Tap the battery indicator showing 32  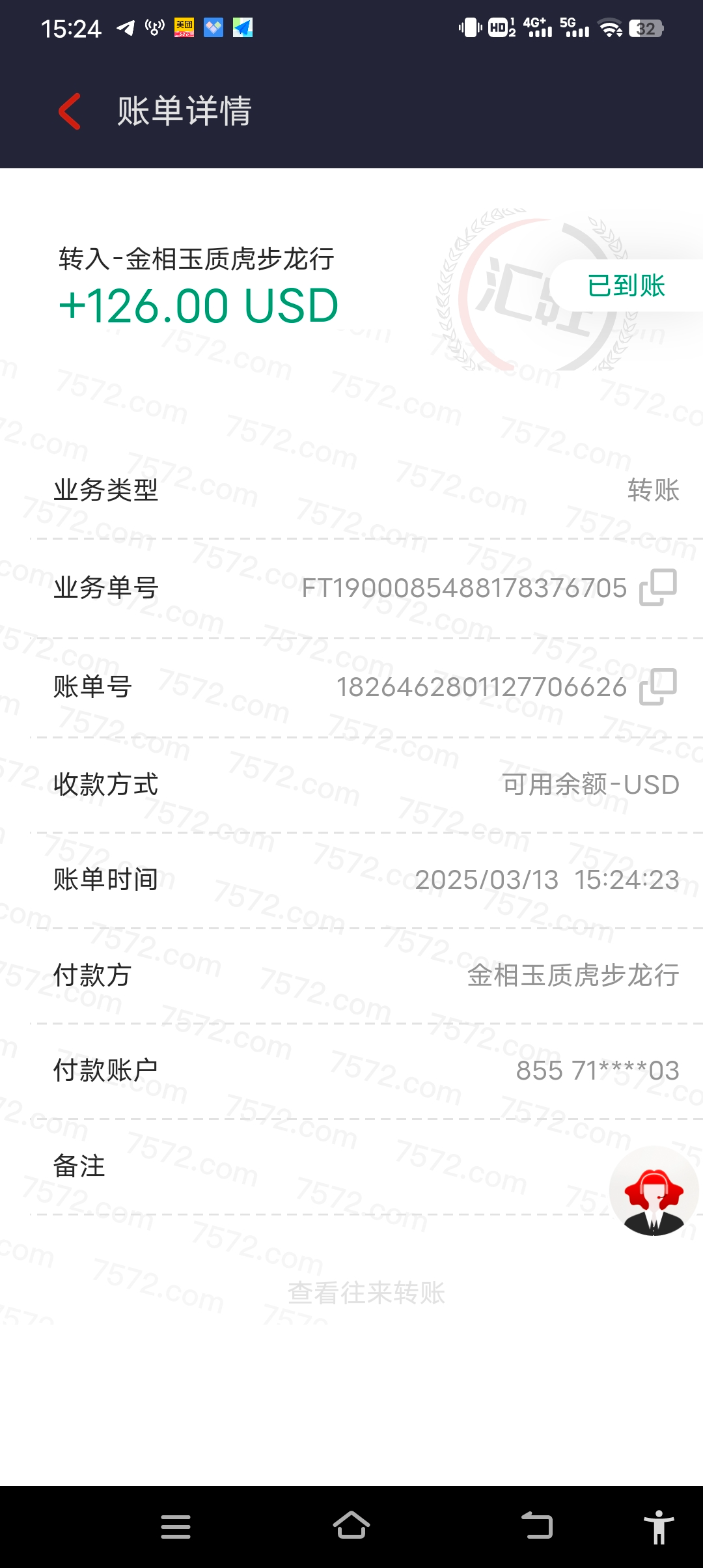point(645,27)
